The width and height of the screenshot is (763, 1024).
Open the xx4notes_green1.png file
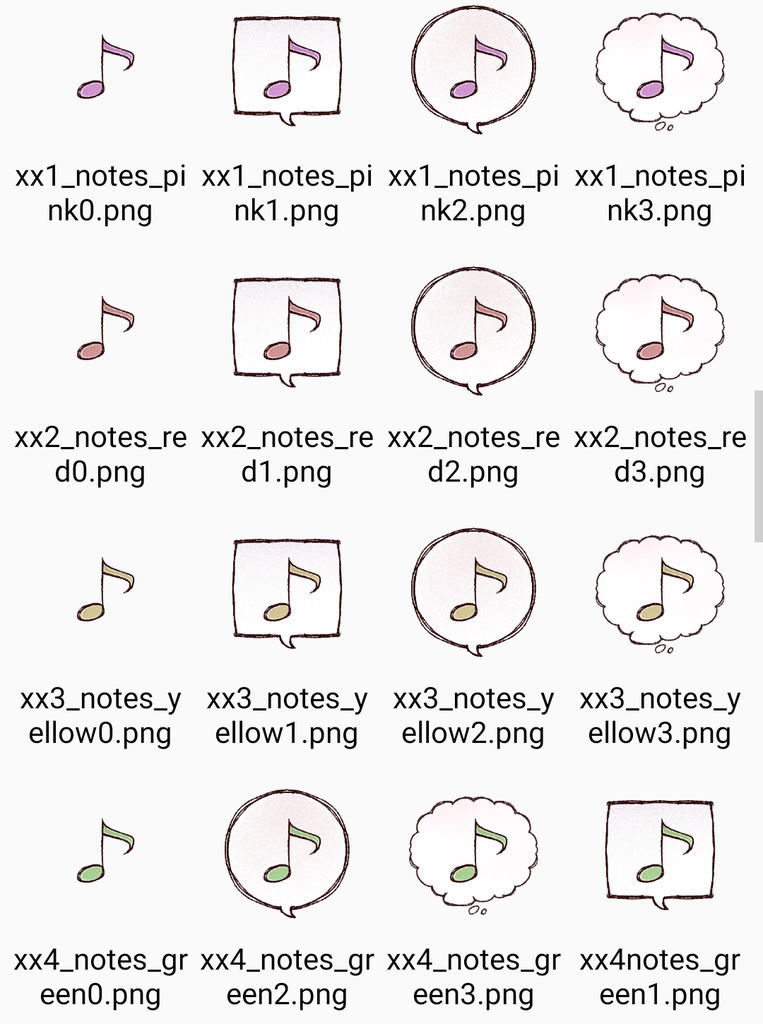click(660, 852)
